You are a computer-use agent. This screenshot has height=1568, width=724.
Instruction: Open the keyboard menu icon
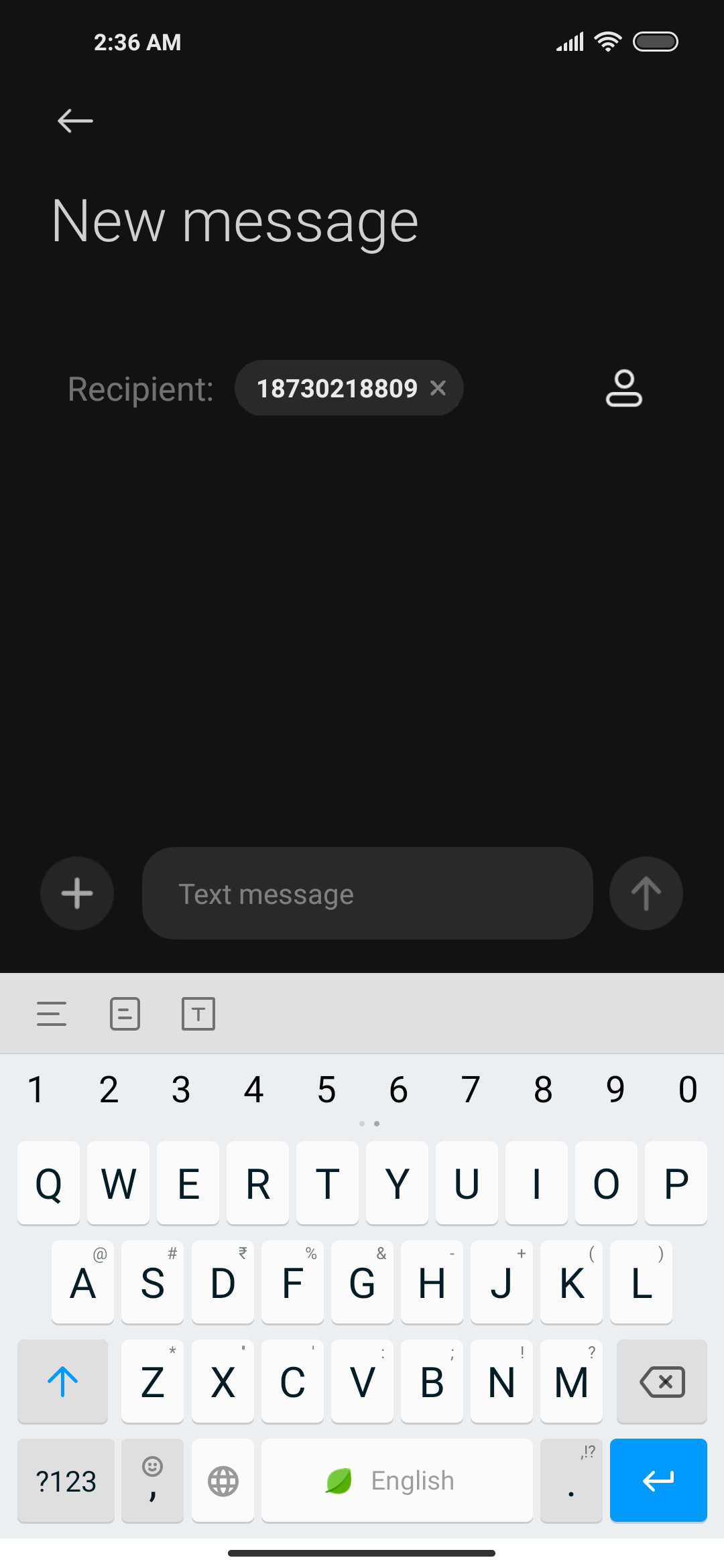52,1014
